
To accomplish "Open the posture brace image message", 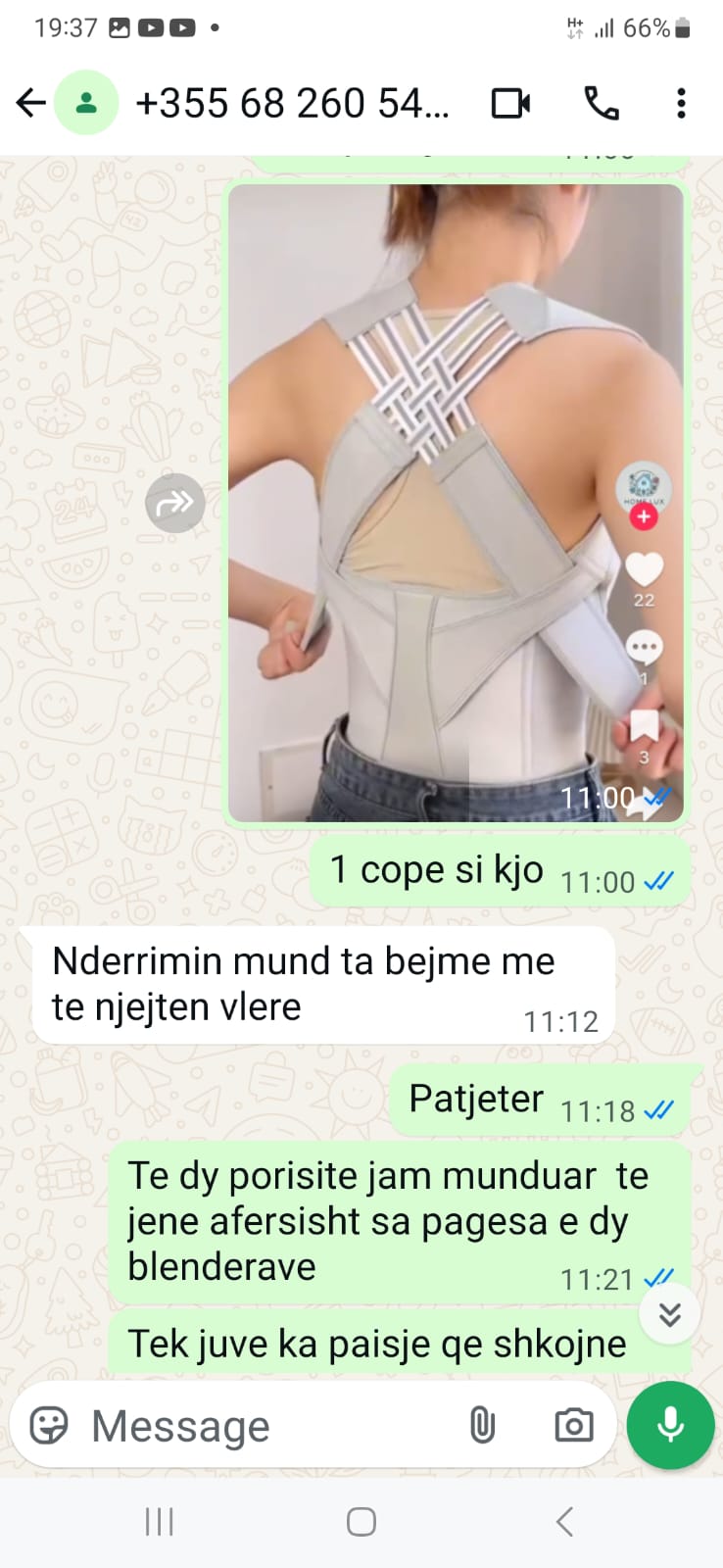I will [x=456, y=502].
